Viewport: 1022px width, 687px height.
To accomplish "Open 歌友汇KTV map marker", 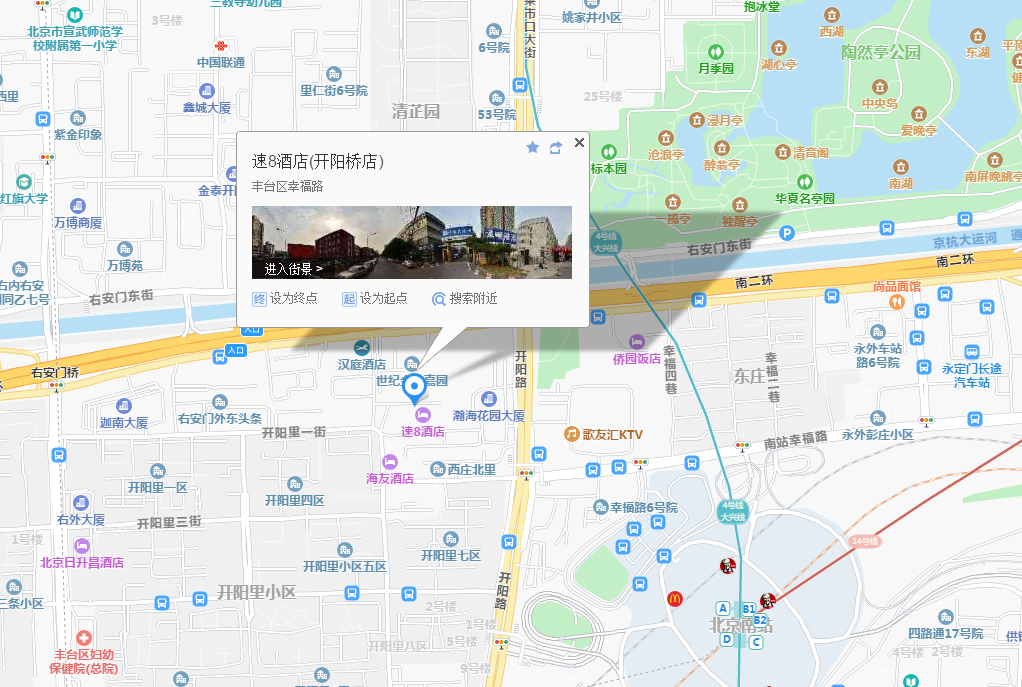I will point(571,434).
